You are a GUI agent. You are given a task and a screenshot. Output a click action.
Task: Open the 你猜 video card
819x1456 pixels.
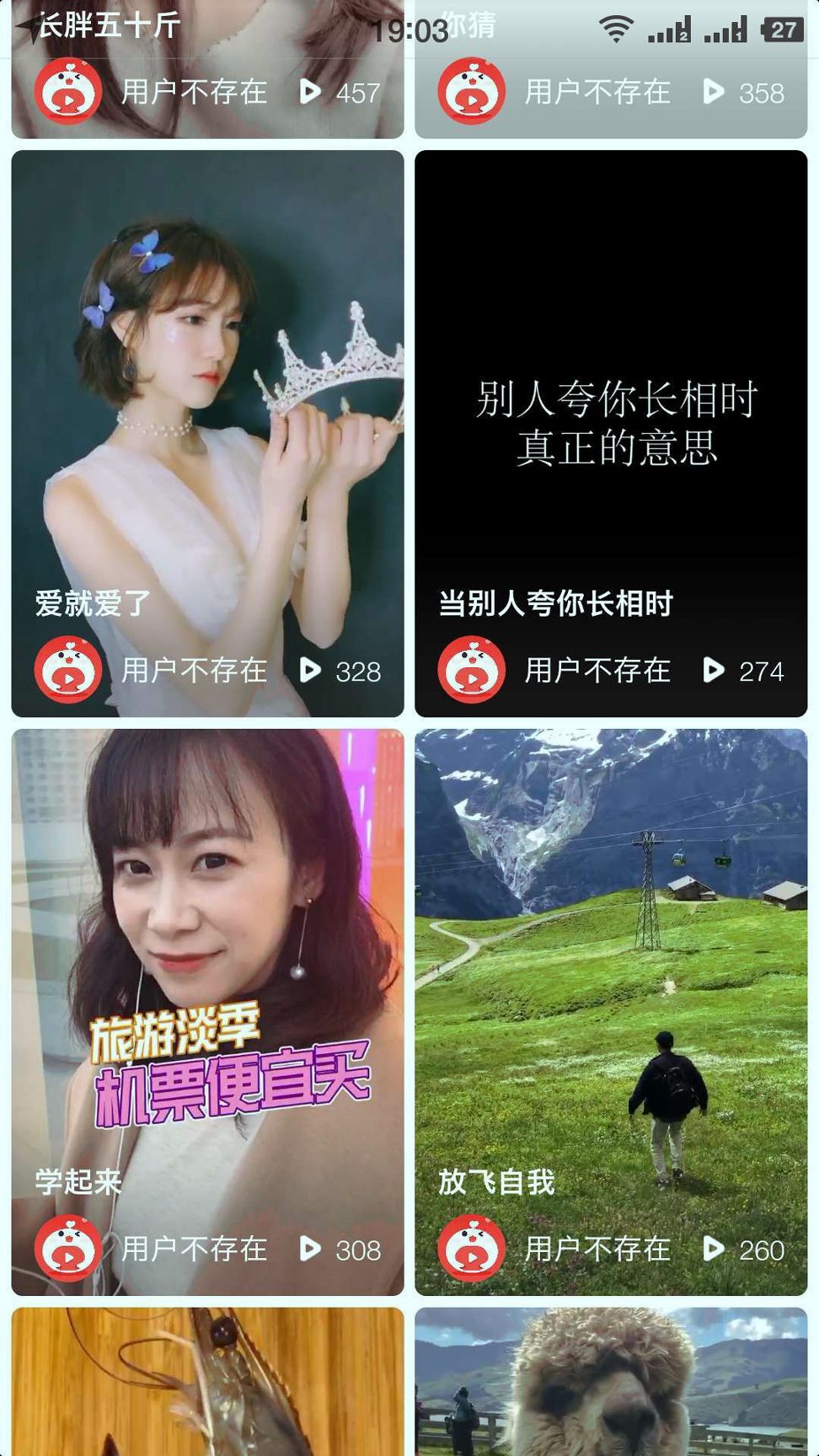tap(610, 67)
